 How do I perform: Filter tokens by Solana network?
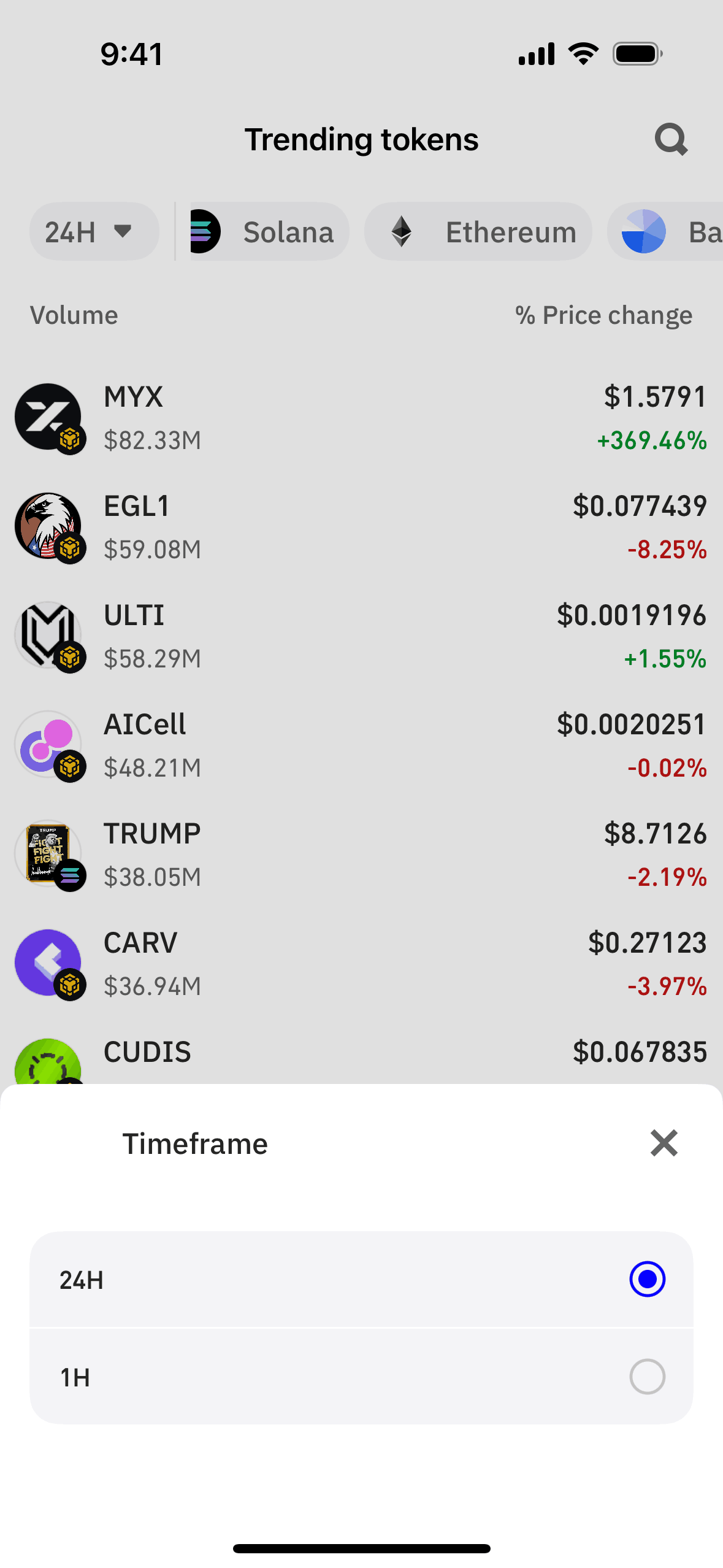click(270, 232)
